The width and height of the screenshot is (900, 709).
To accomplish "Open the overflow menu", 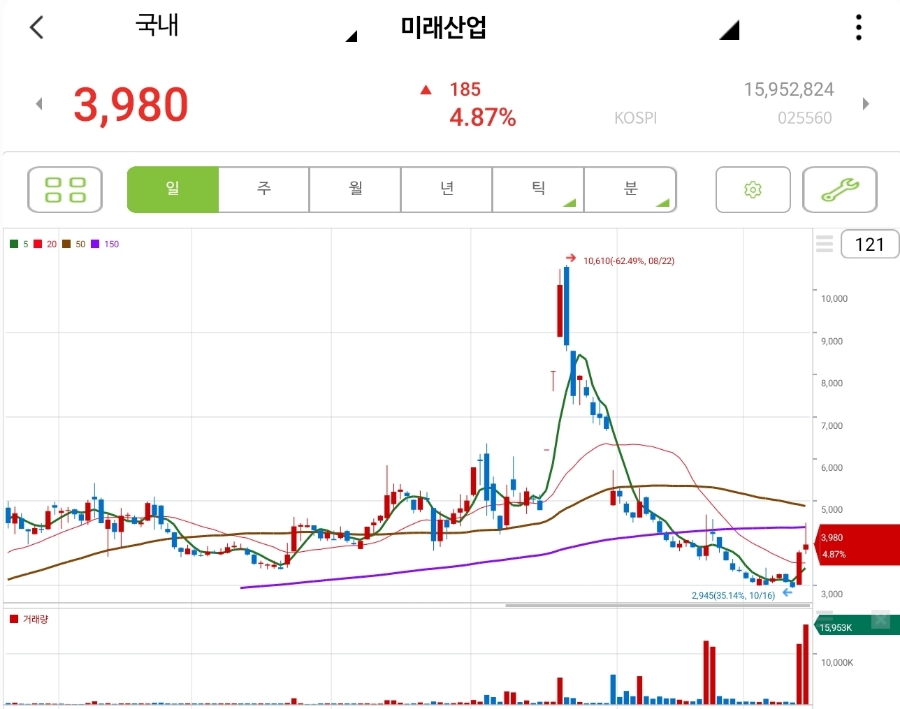I will [x=858, y=28].
